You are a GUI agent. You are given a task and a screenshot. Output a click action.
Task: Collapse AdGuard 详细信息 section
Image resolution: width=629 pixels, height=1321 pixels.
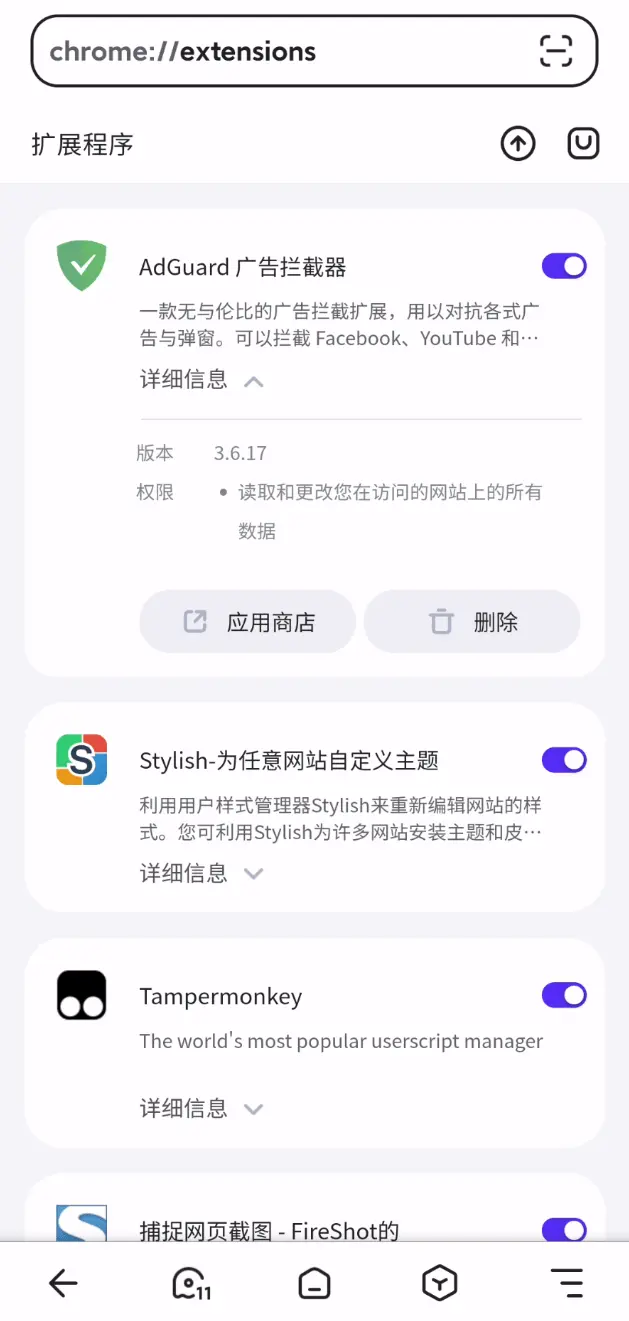coord(201,380)
